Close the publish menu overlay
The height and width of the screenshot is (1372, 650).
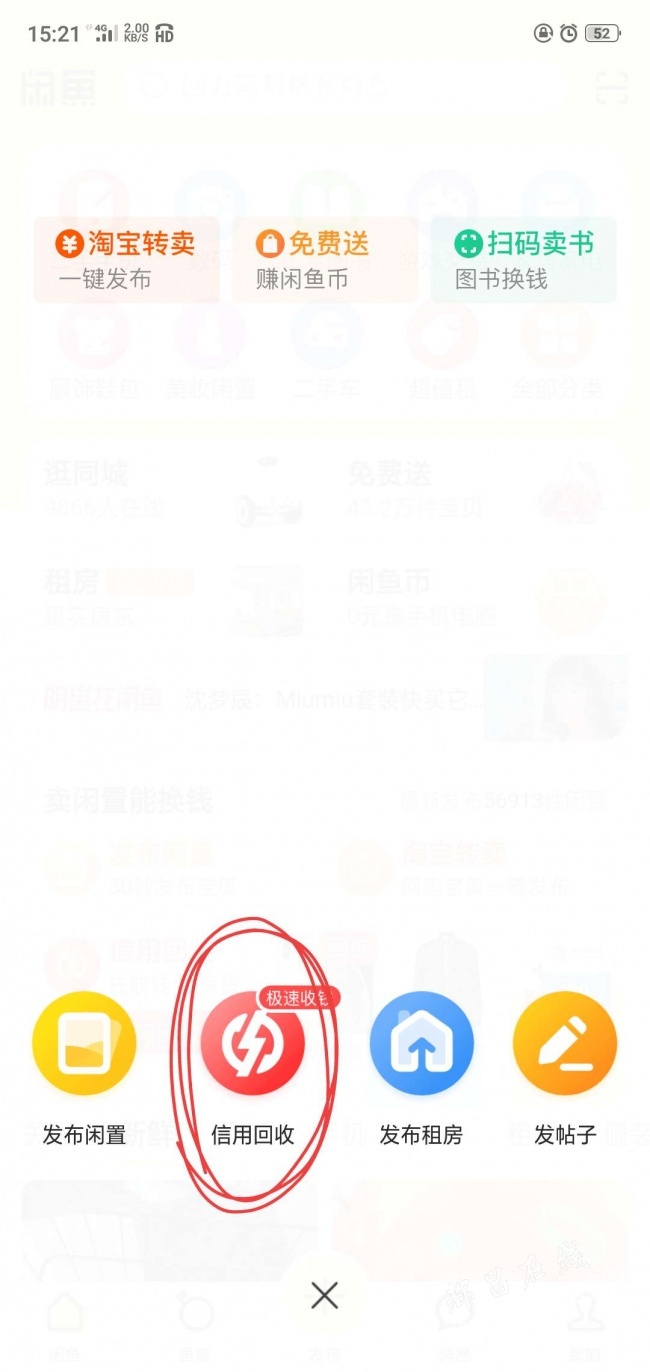324,1296
